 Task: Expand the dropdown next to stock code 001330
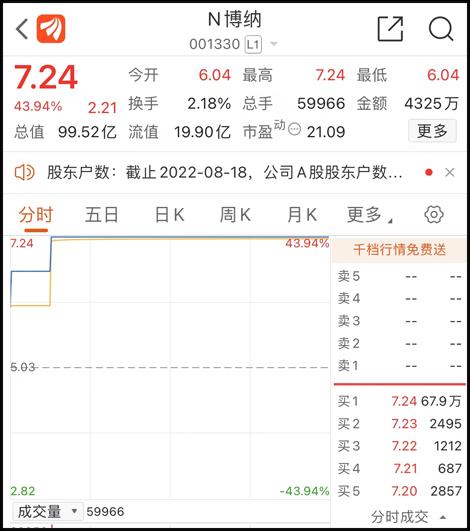point(274,44)
